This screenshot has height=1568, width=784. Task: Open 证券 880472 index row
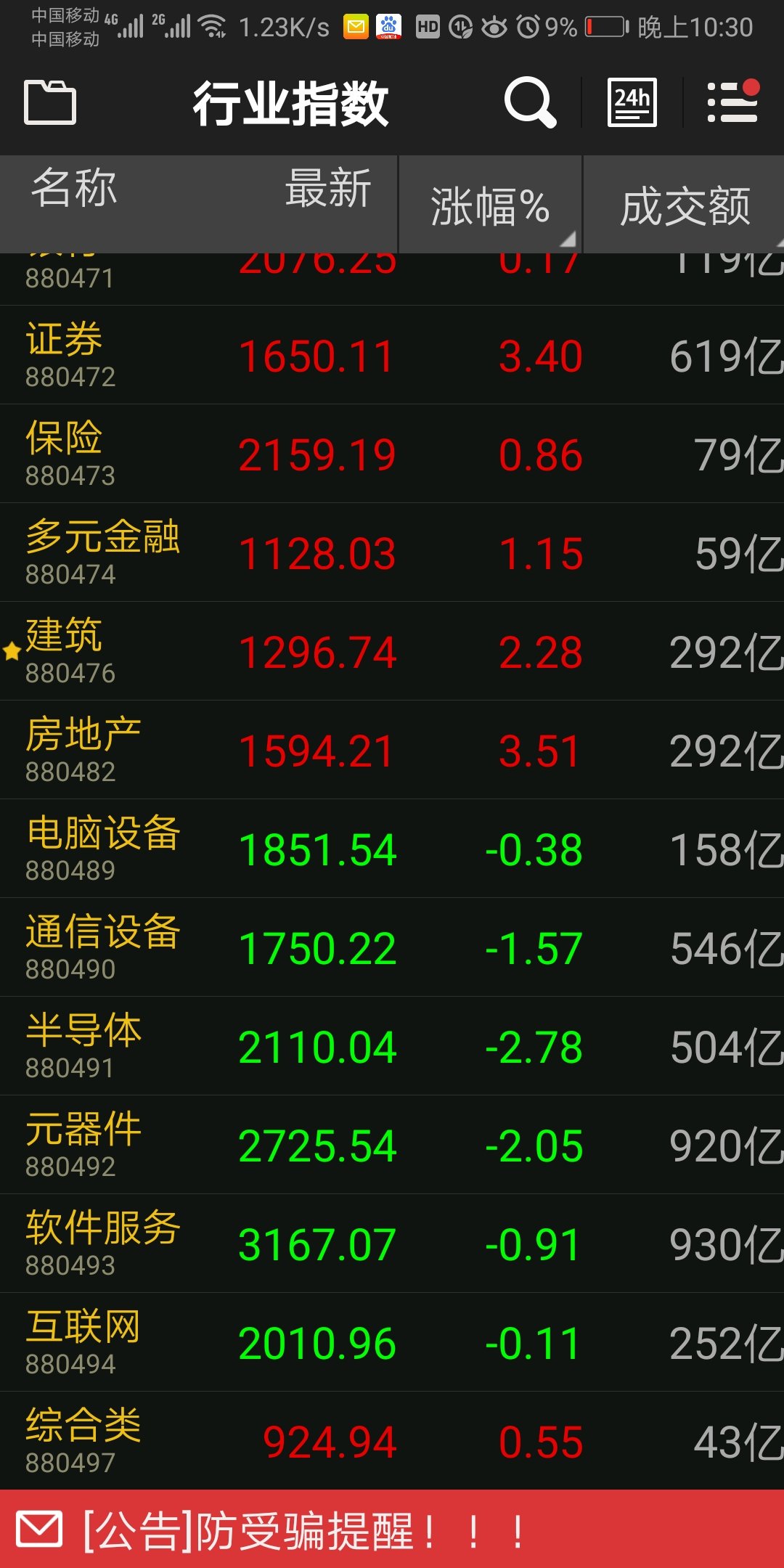tap(392, 356)
